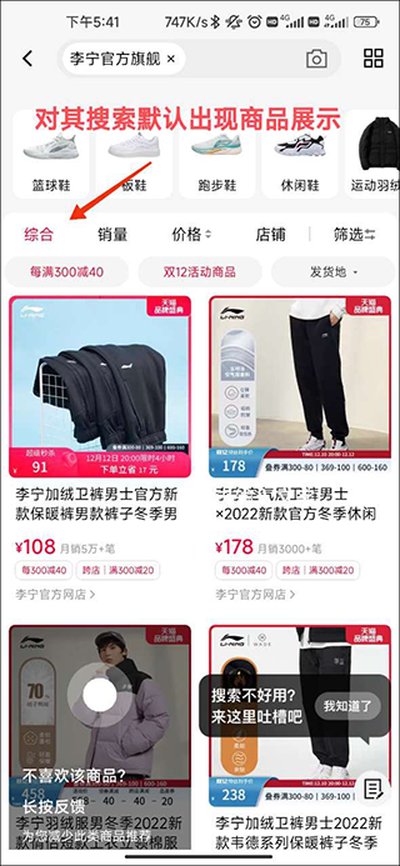Switch to the 店铺 tab
Image resolution: width=400 pixels, height=866 pixels.
point(271,235)
